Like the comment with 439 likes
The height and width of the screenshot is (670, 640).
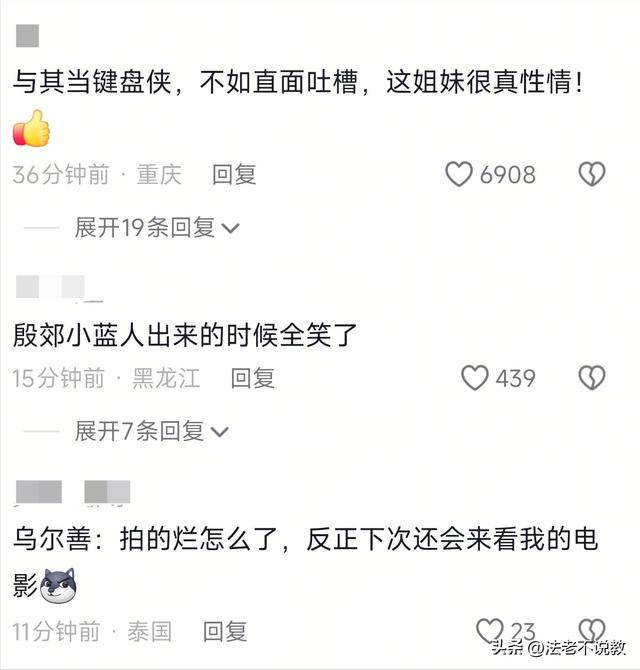pos(474,378)
